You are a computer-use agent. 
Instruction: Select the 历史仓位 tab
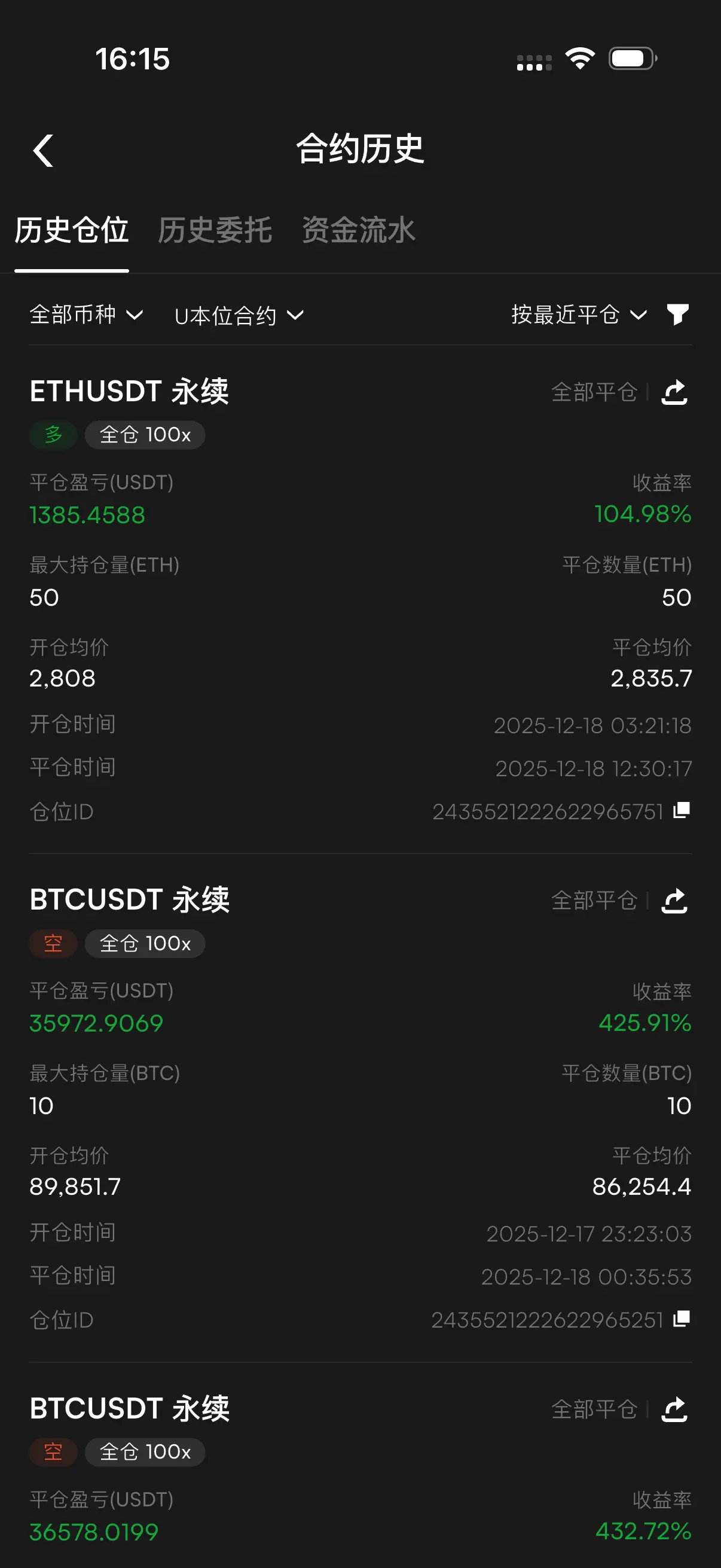pos(71,231)
